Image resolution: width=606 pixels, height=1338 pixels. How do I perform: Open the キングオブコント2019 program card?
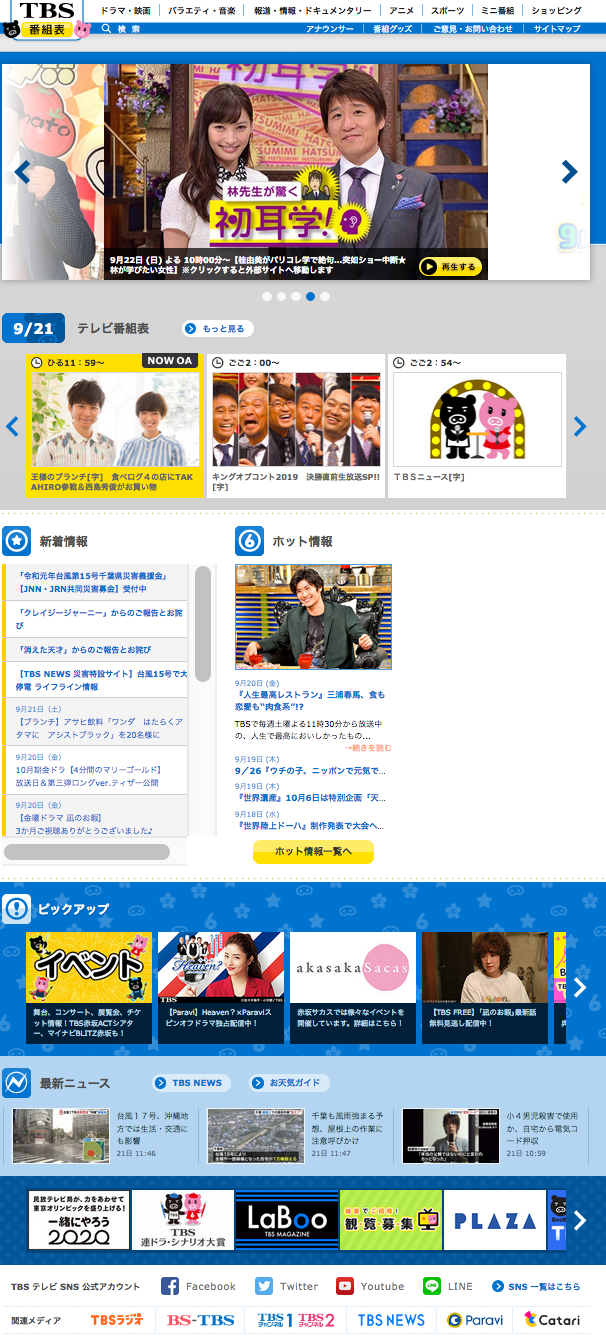(295, 425)
